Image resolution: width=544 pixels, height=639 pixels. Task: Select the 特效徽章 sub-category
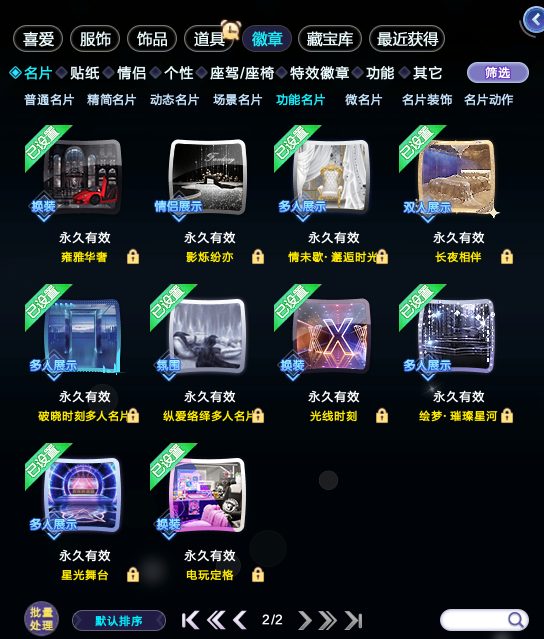tap(319, 73)
